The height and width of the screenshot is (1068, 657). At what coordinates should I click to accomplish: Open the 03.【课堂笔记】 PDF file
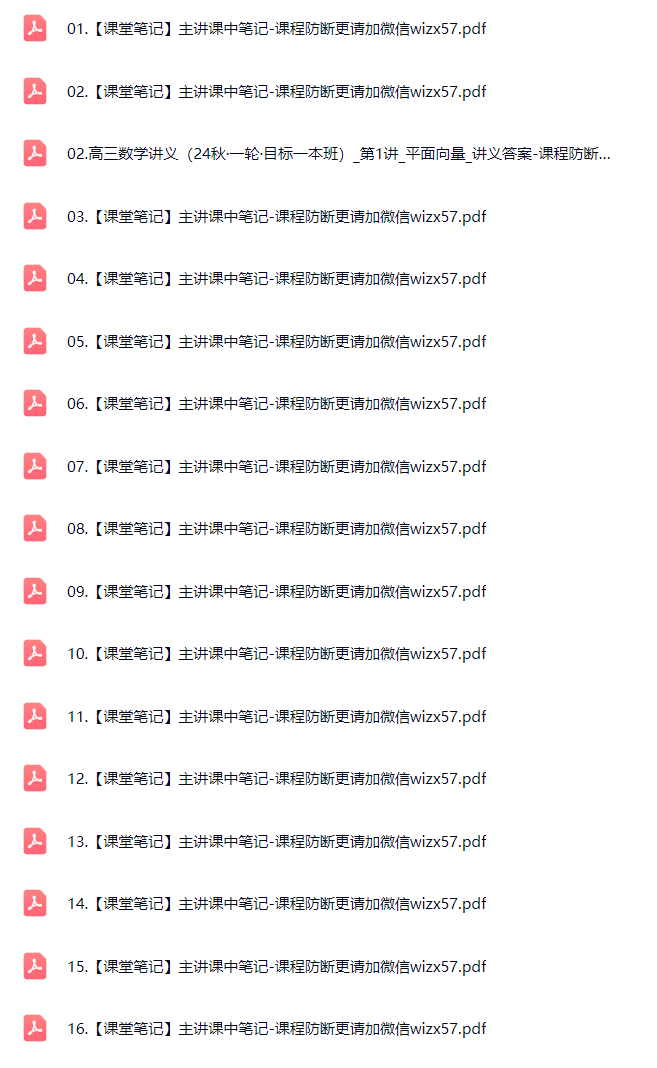point(276,217)
